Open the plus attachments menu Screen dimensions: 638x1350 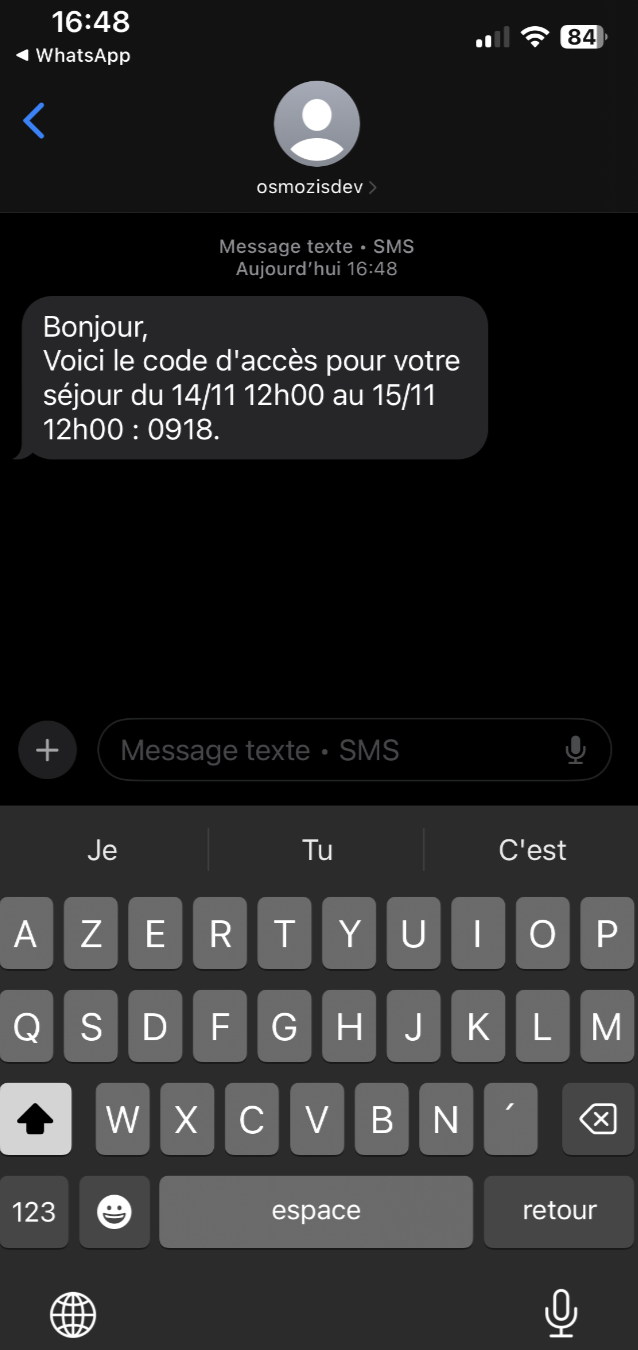[47, 750]
